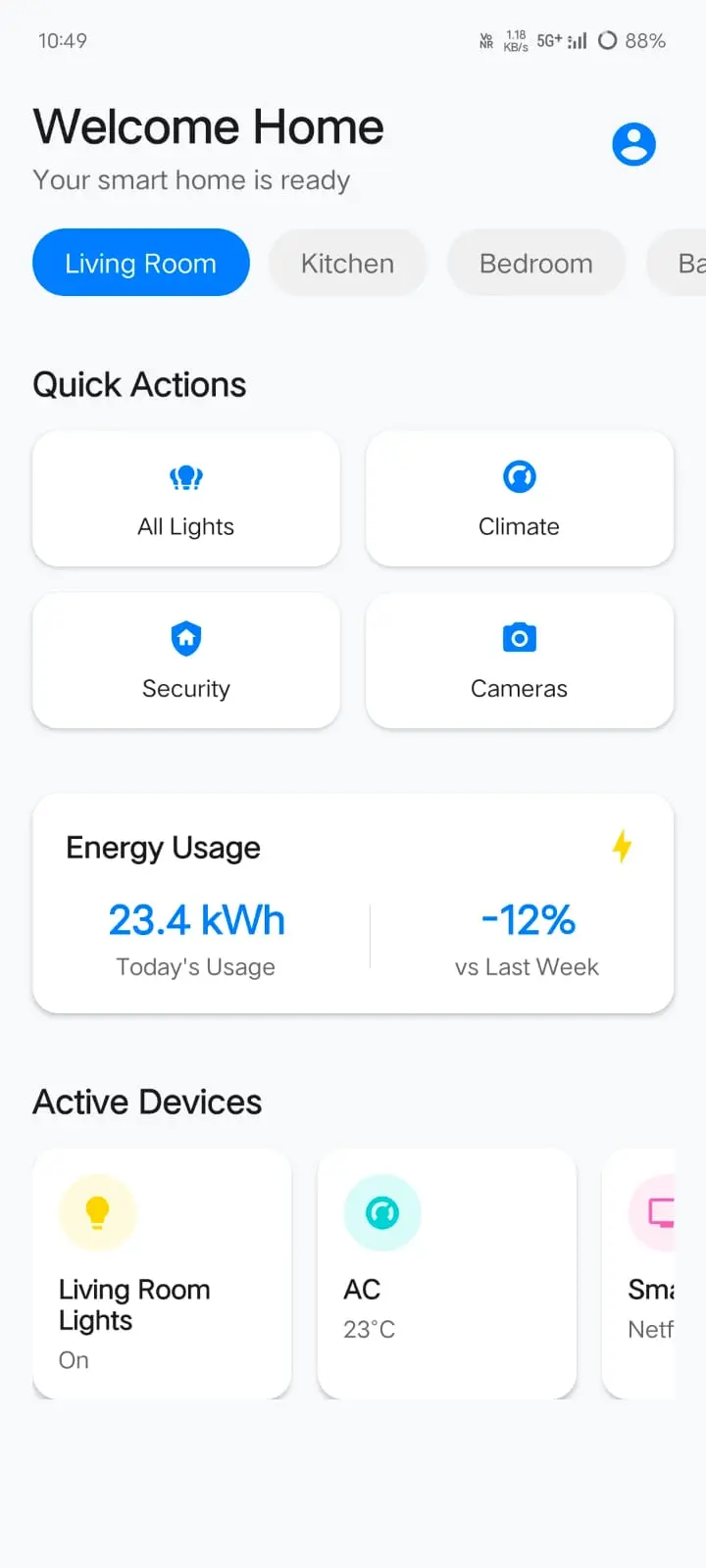Screen dimensions: 706x1568
Task: Open the Cameras quick action
Action: (520, 661)
